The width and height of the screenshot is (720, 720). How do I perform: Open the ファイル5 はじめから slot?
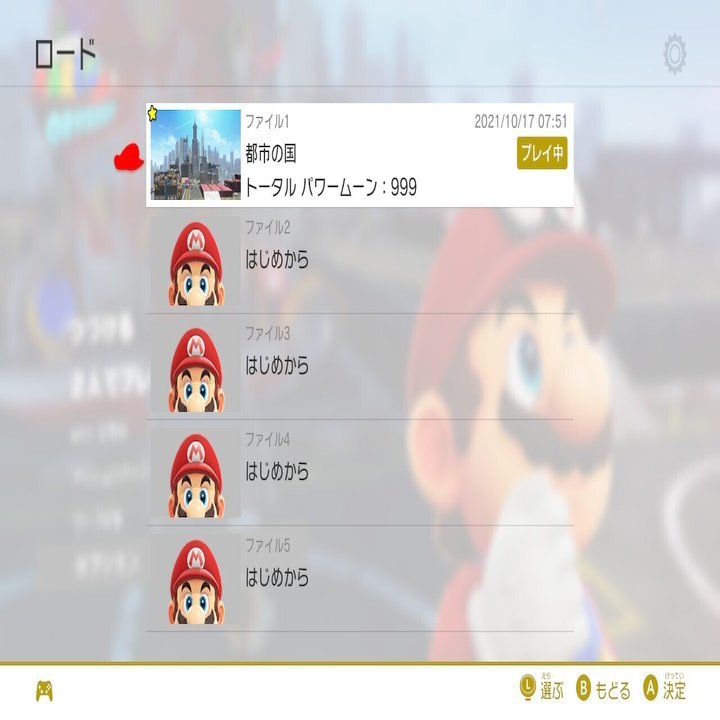click(360, 580)
